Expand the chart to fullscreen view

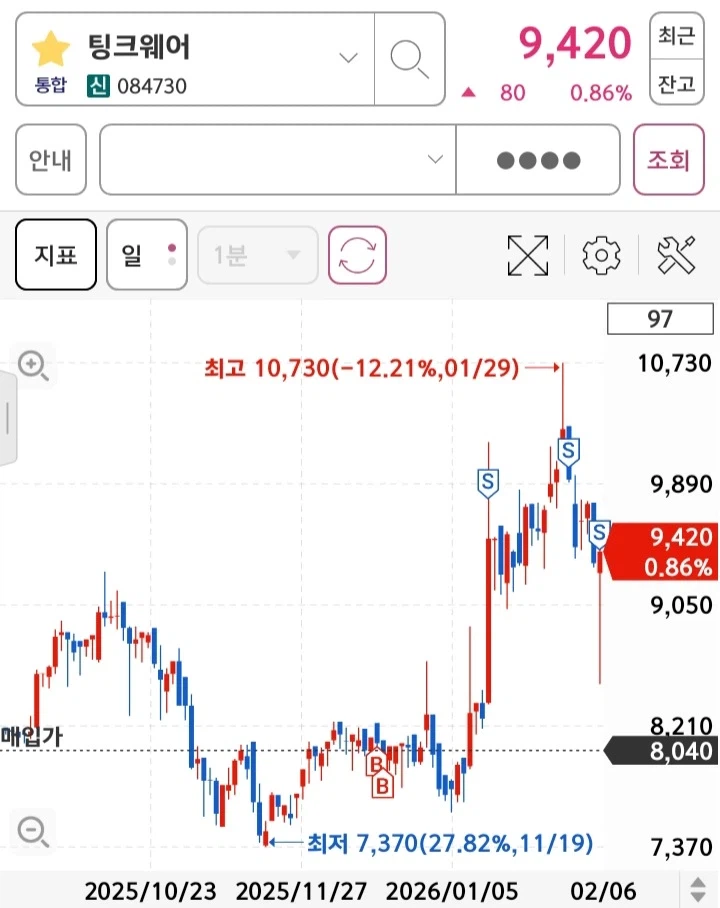[527, 255]
